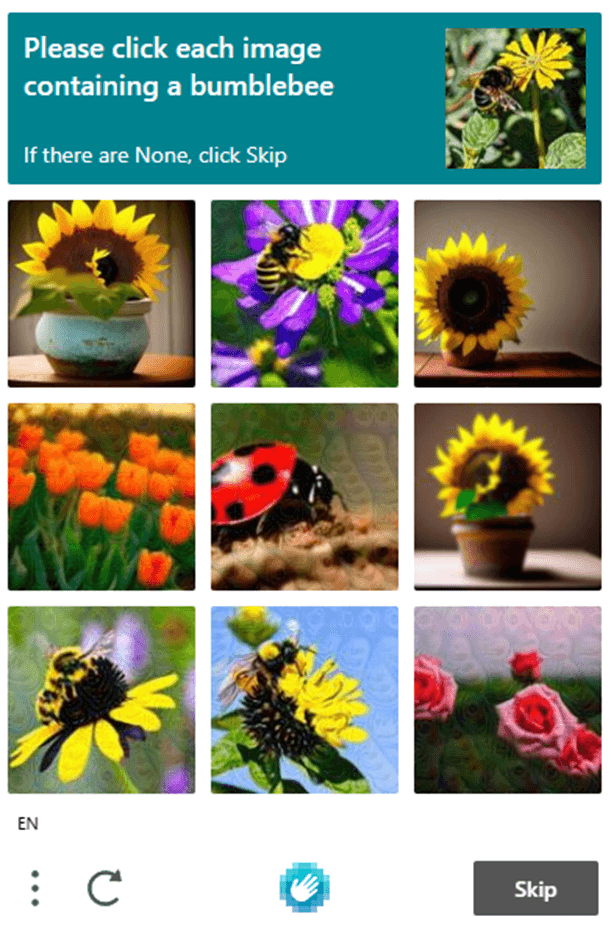Open the hCaptcha hand logo

pyautogui.click(x=305, y=887)
